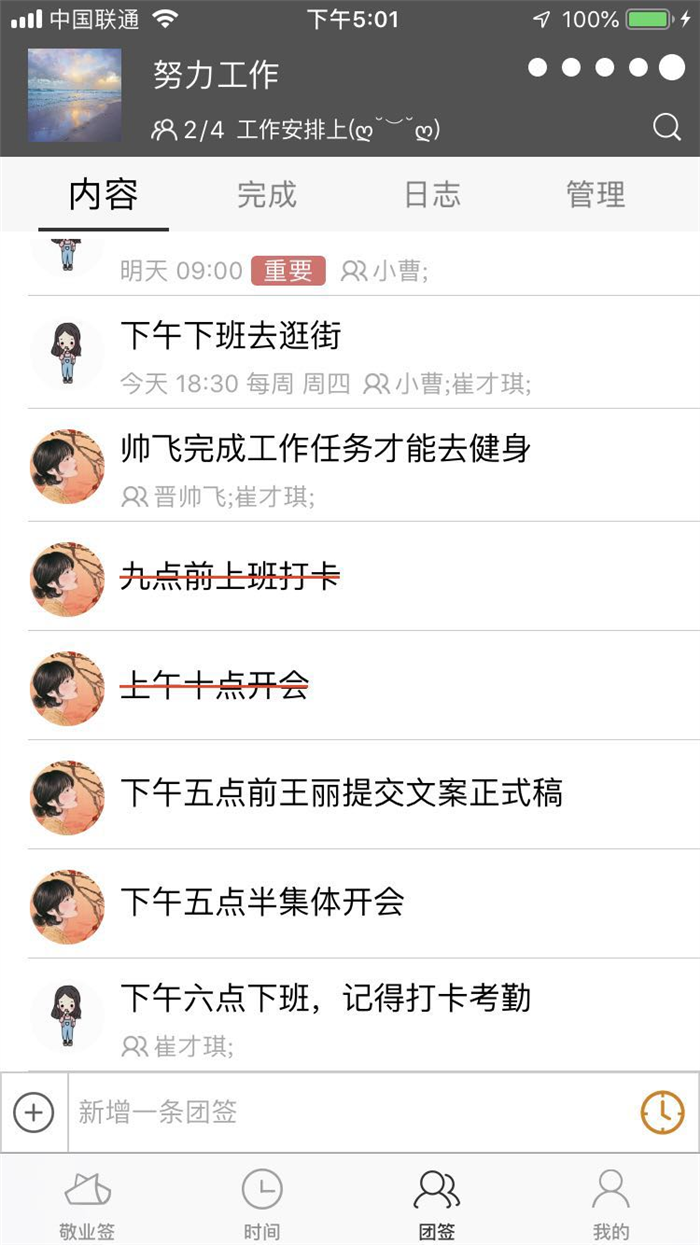Screen dimensions: 700x1245
Task: Open 下午五点前王丽提交文案正式稿 note
Action: tap(341, 794)
